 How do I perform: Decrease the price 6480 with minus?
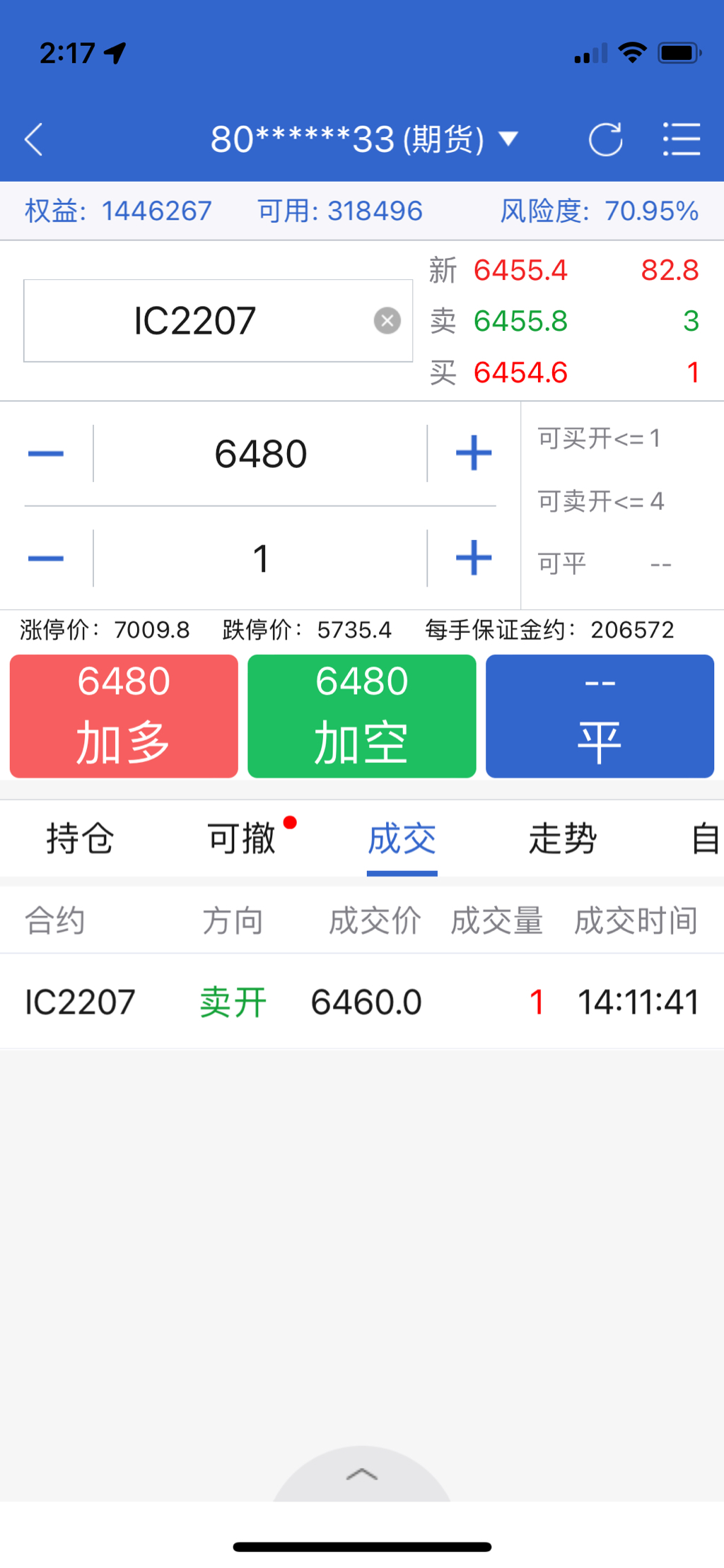tap(46, 453)
